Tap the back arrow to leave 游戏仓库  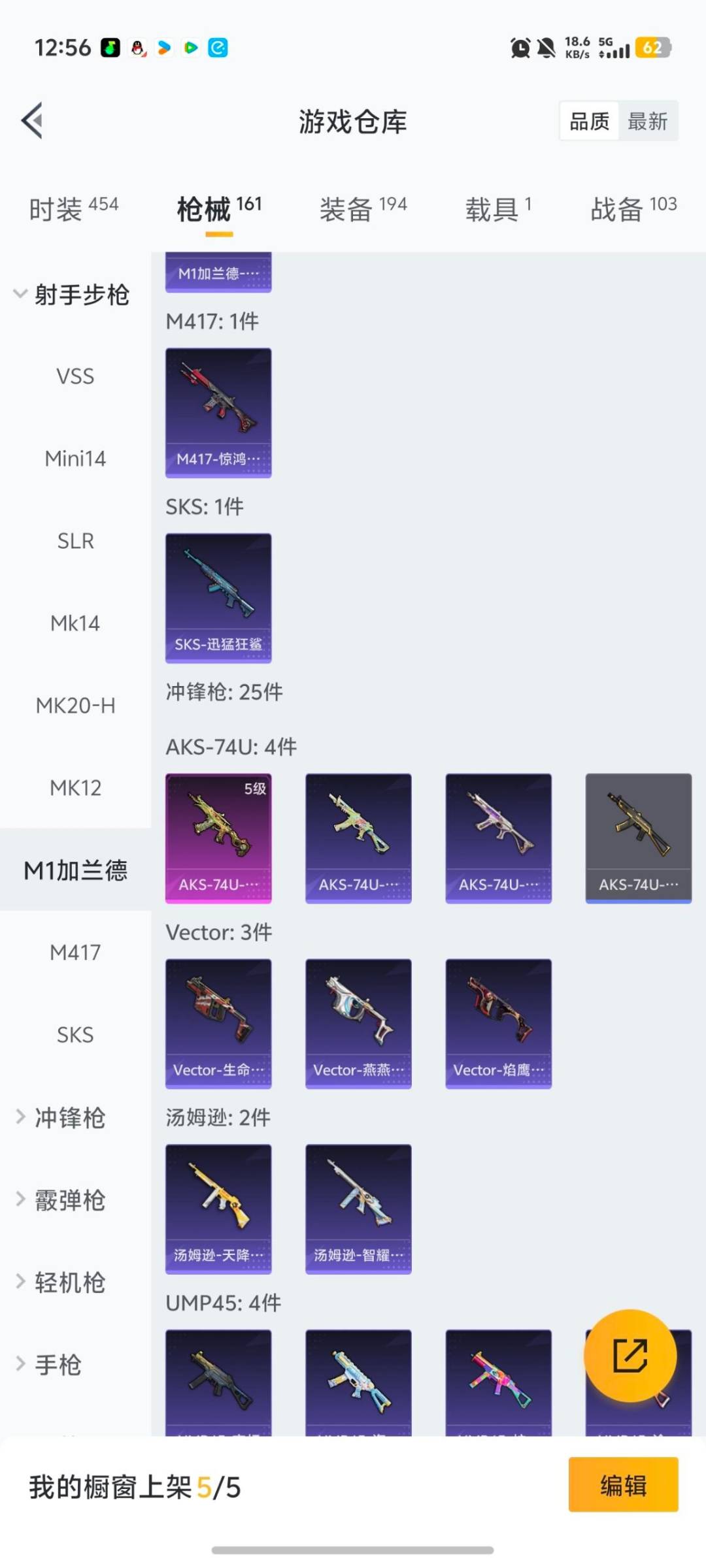click(x=31, y=121)
